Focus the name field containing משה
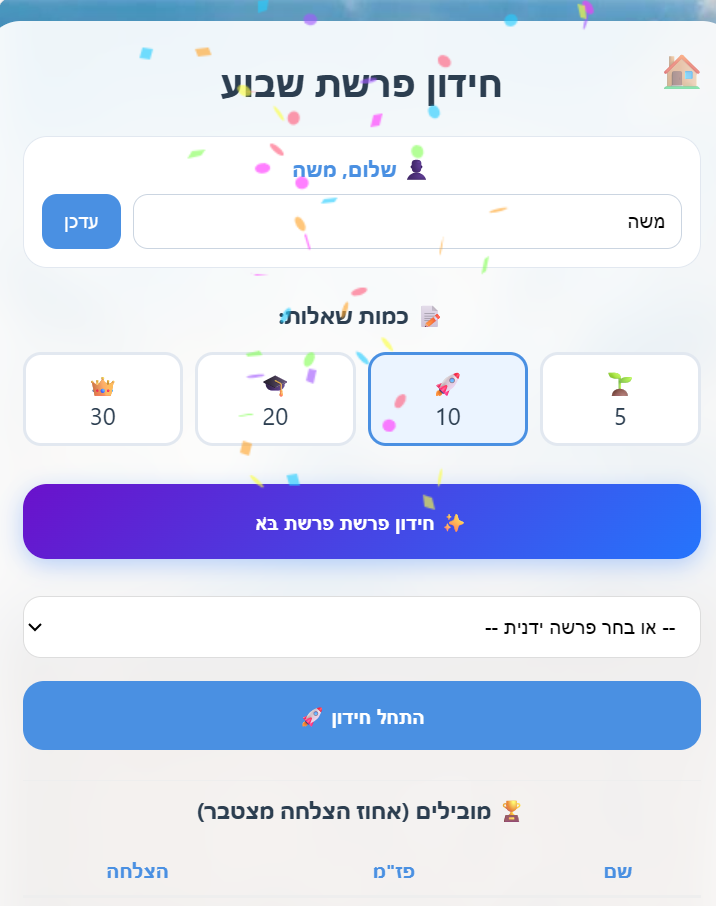Image resolution: width=716 pixels, height=906 pixels. 407,221
